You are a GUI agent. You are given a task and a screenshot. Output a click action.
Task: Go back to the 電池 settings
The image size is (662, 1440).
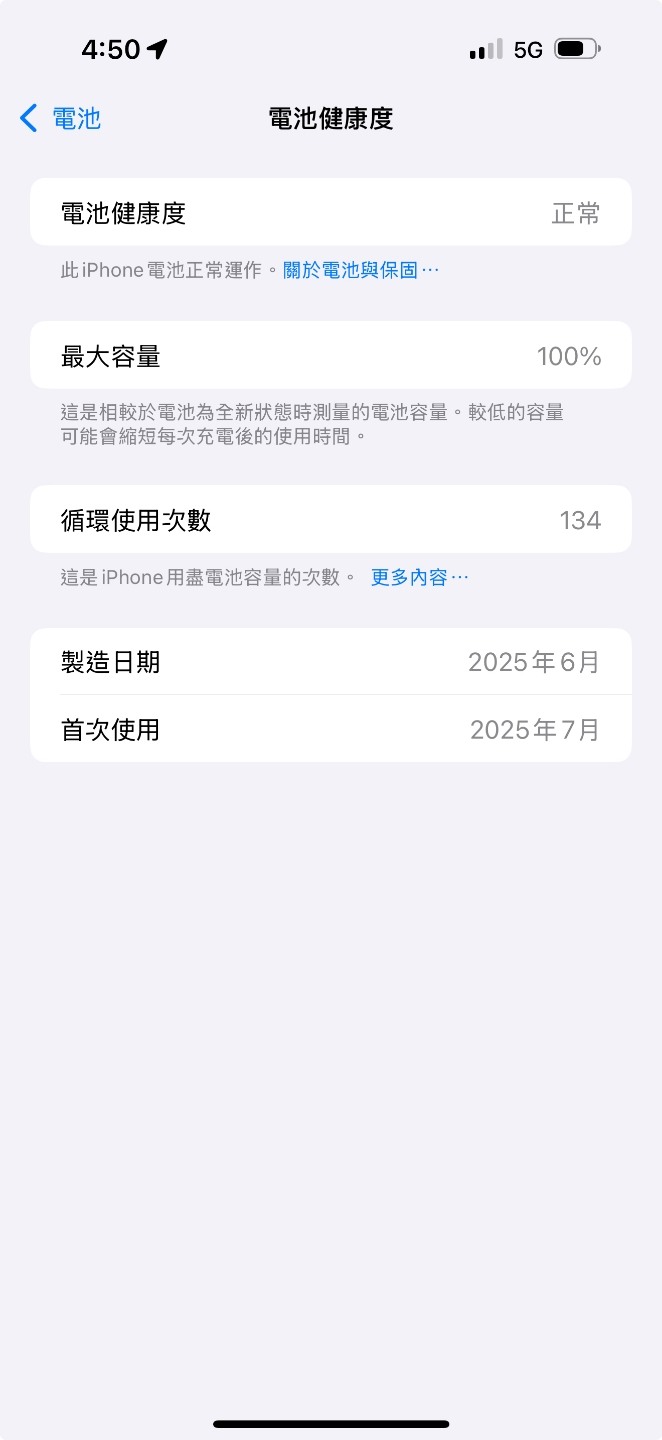[61, 118]
